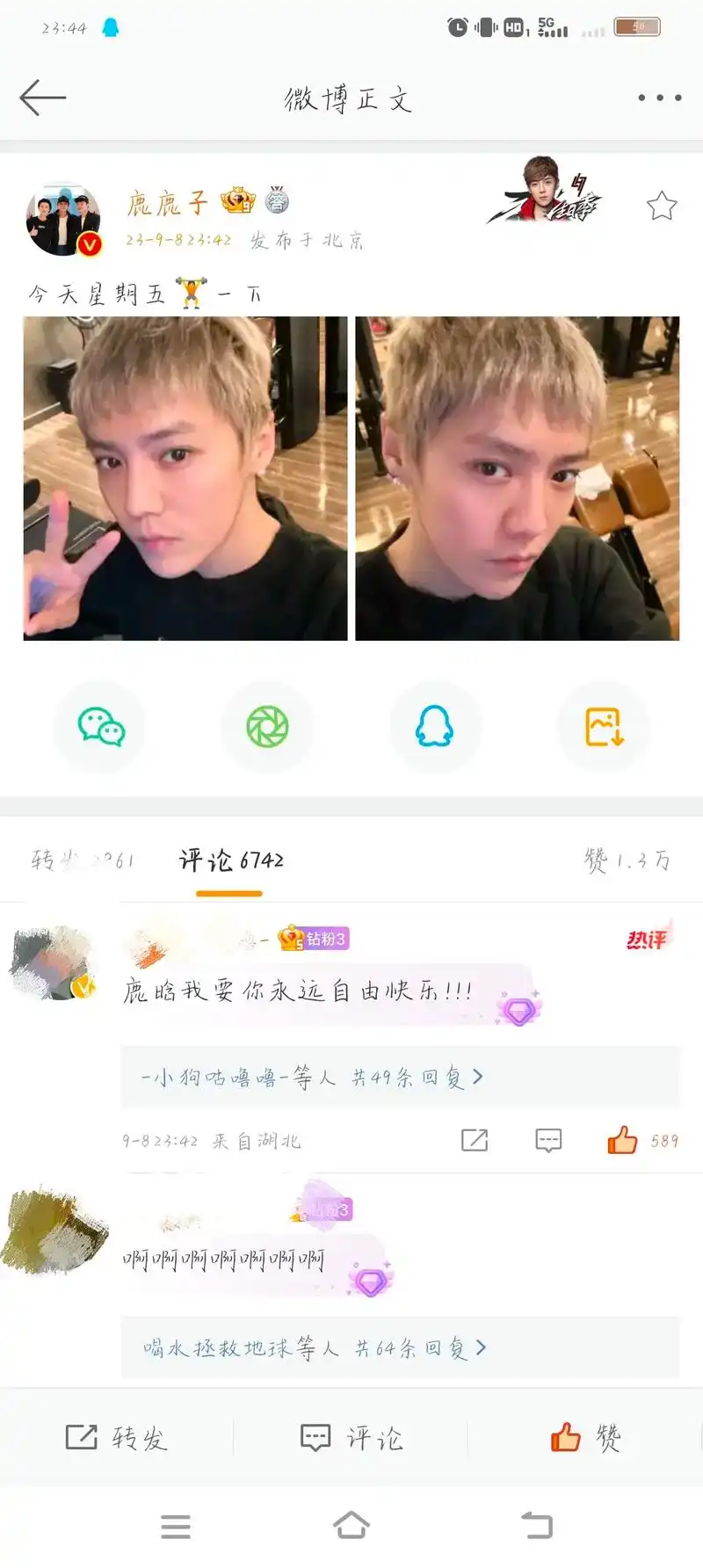The image size is (703, 1568).
Task: Tap the more options three-dot icon
Action: pyautogui.click(x=657, y=98)
